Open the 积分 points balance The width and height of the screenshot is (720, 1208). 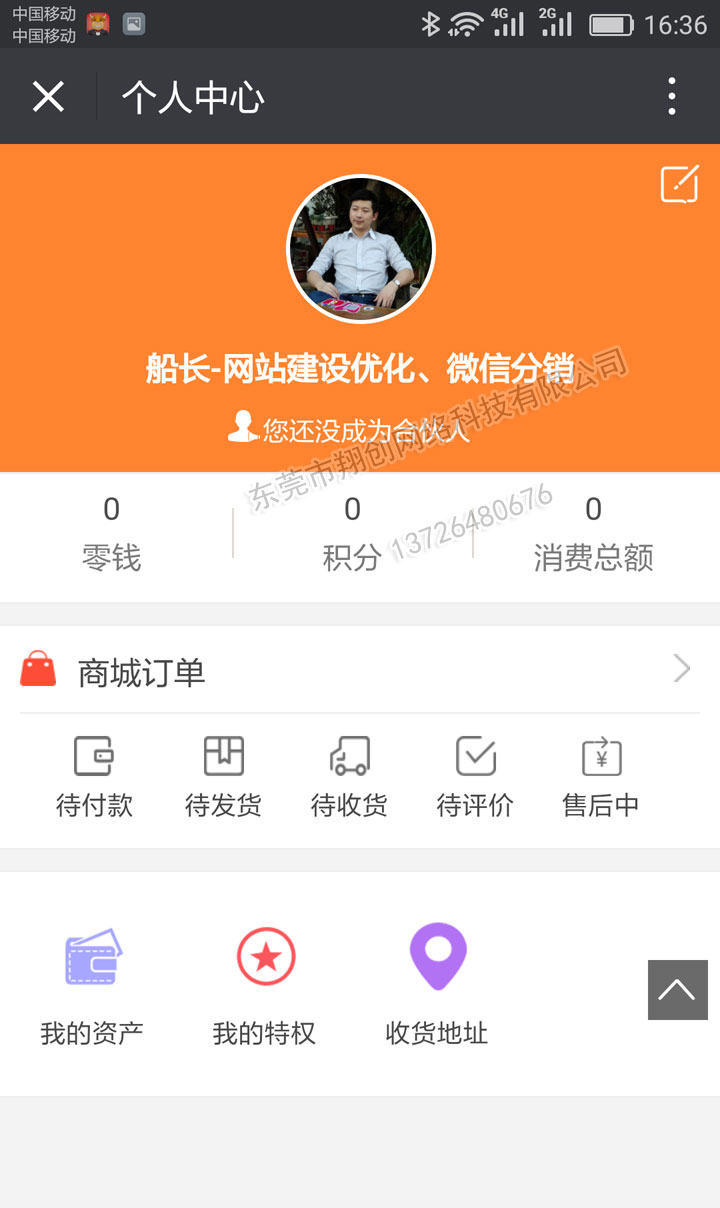(x=352, y=534)
